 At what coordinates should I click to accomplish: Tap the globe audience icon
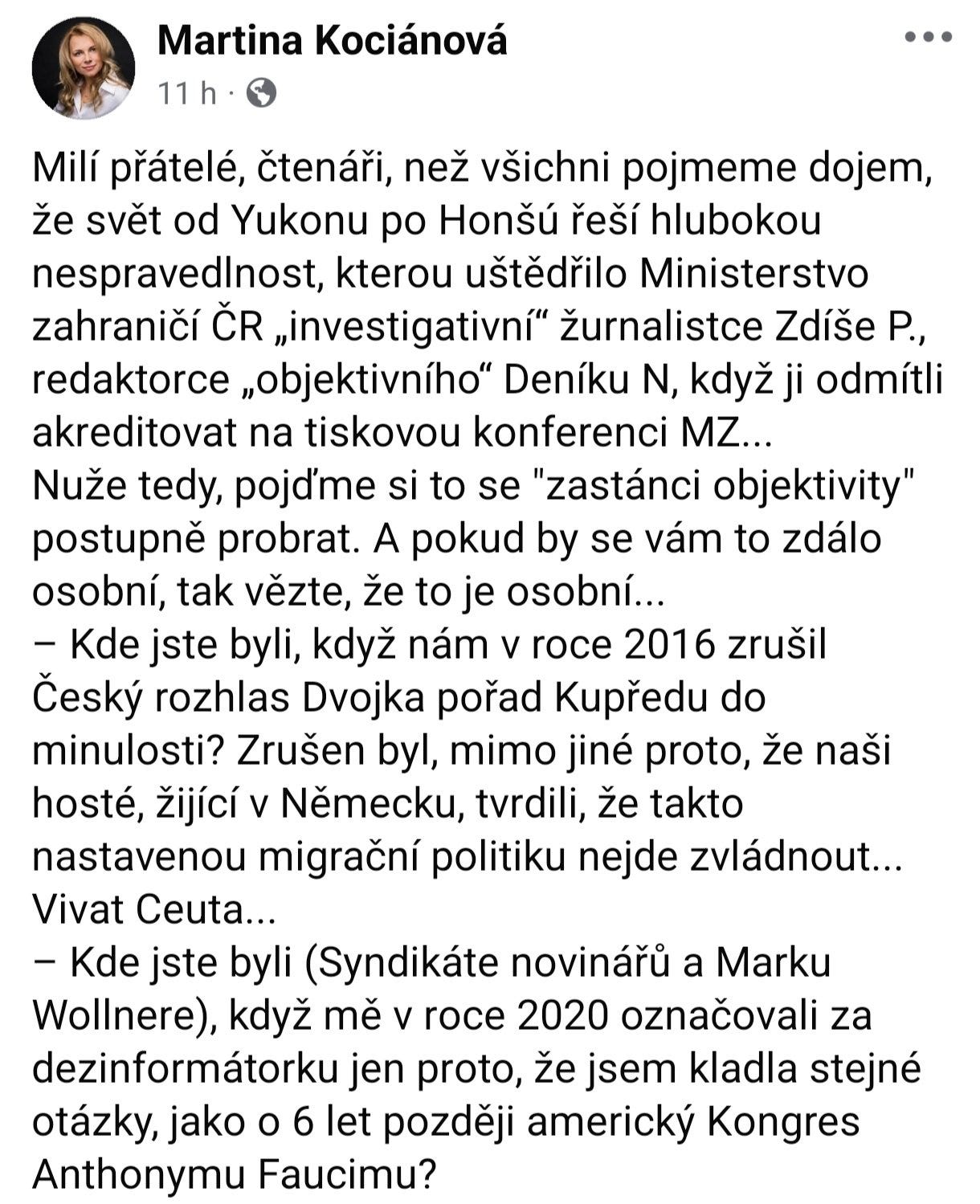[261, 94]
